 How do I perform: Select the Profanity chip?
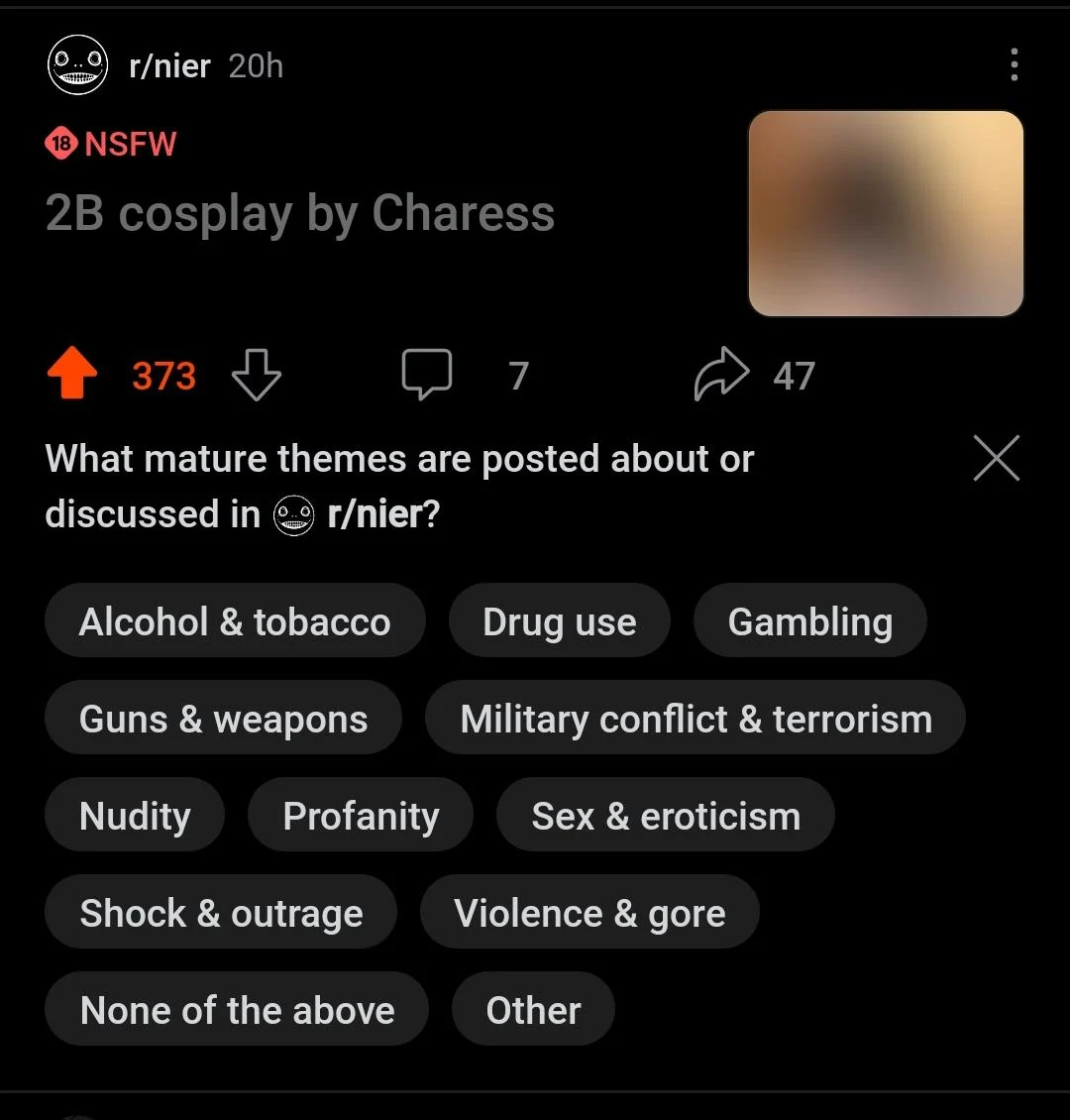(x=361, y=816)
